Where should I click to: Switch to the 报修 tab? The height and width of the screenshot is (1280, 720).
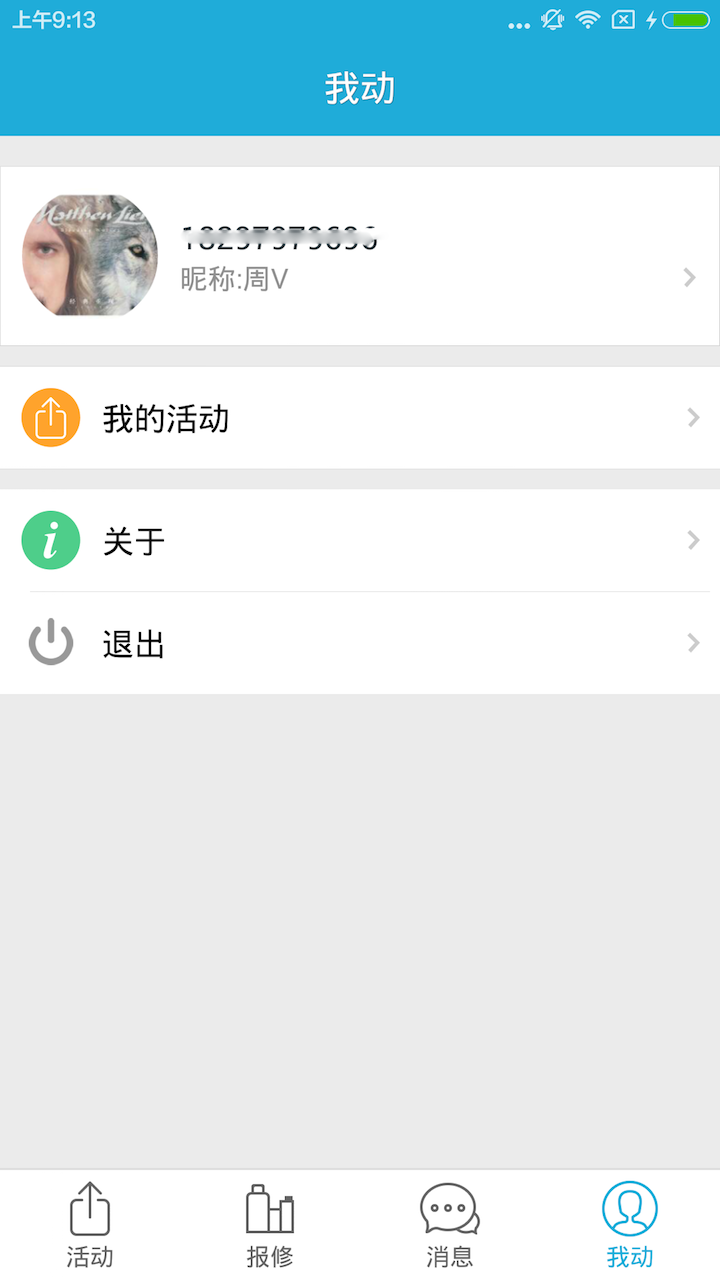(x=270, y=1226)
